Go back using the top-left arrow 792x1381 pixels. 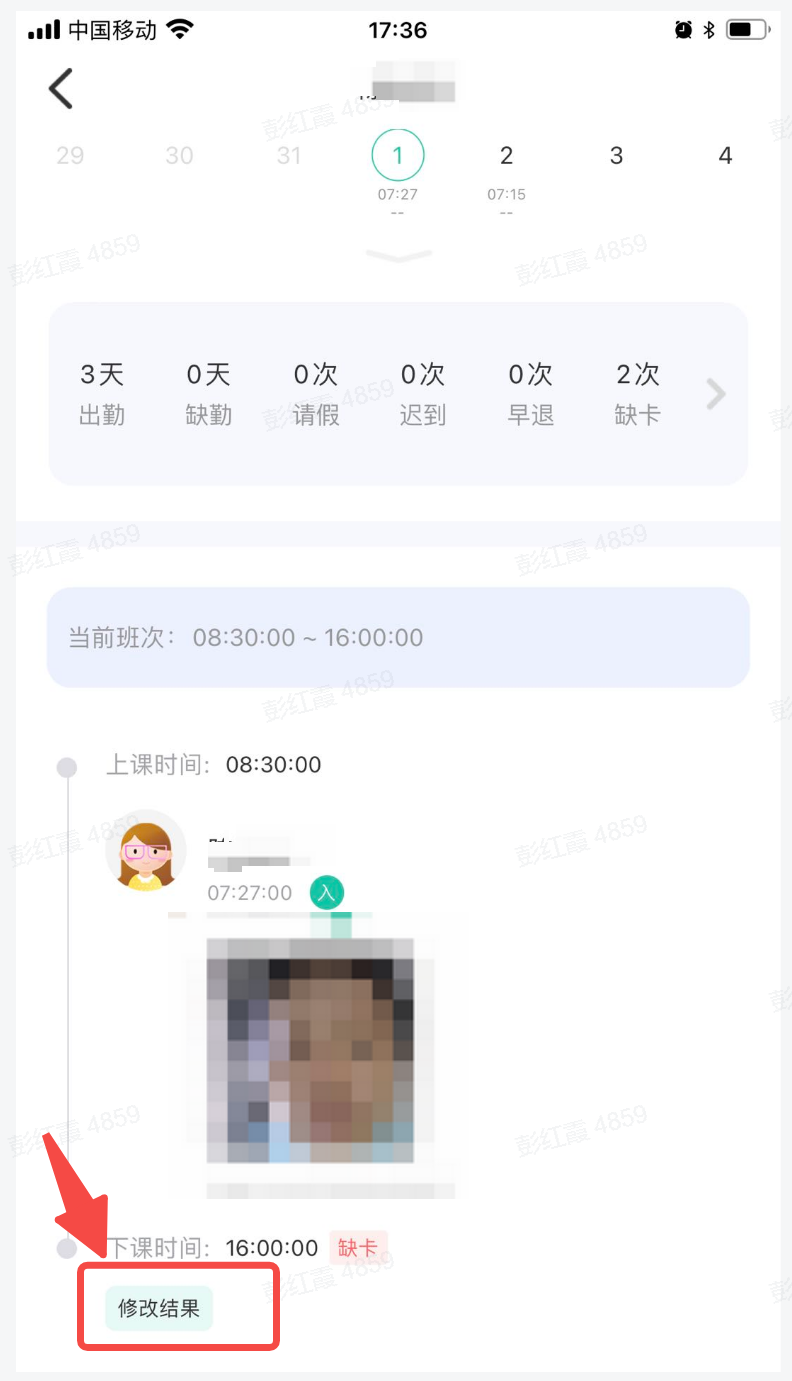tap(61, 89)
